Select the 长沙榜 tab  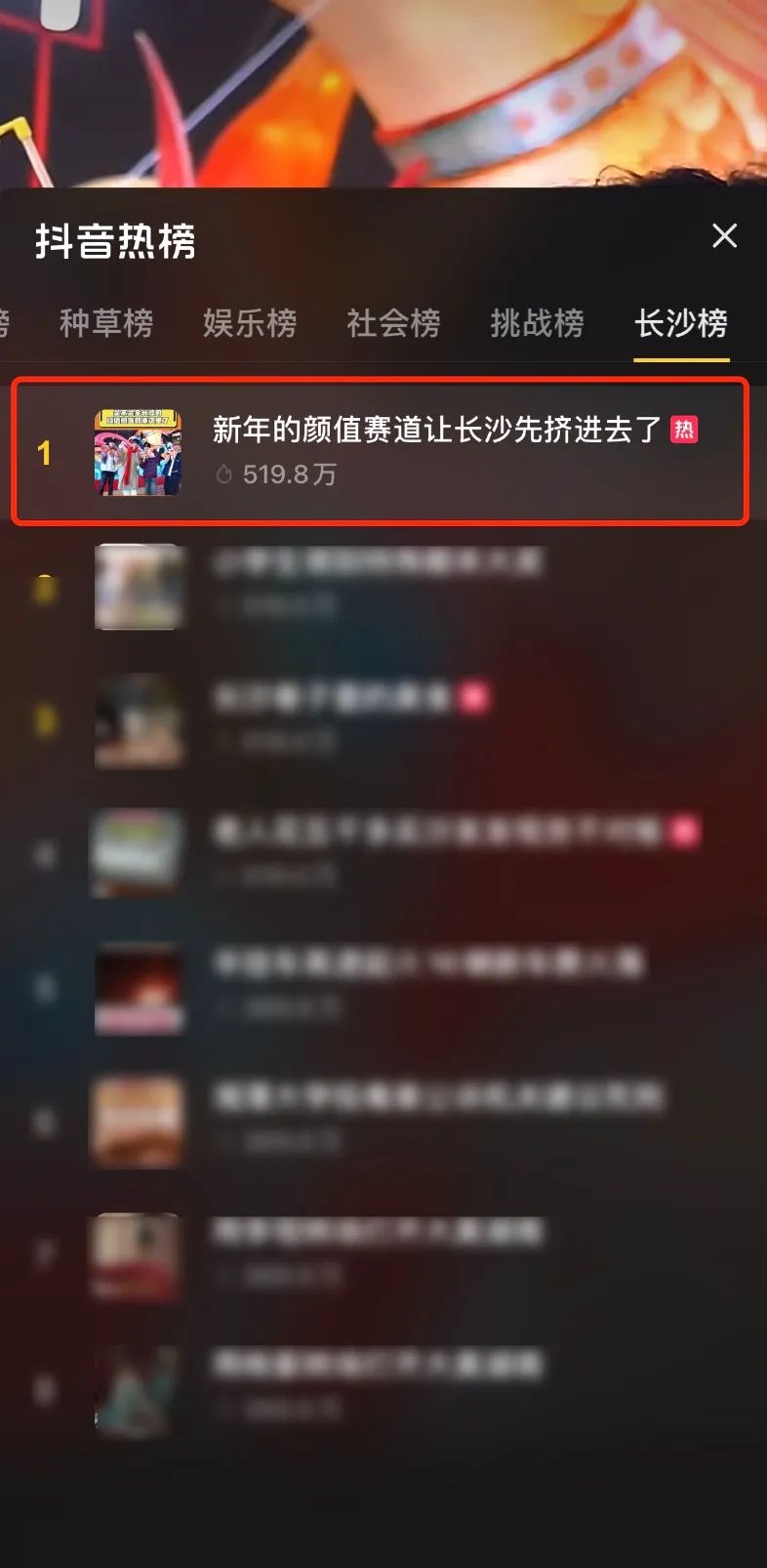681,323
